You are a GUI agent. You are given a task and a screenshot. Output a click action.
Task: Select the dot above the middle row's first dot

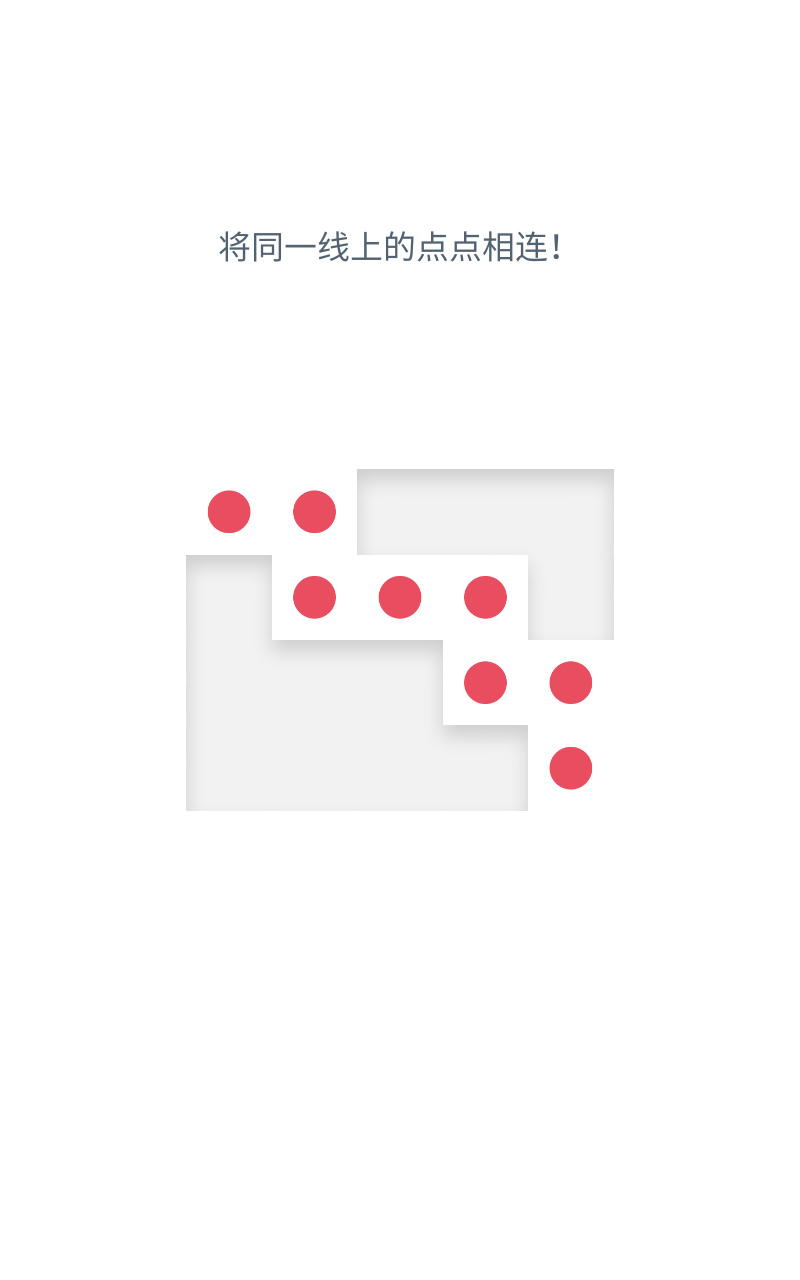point(313,511)
